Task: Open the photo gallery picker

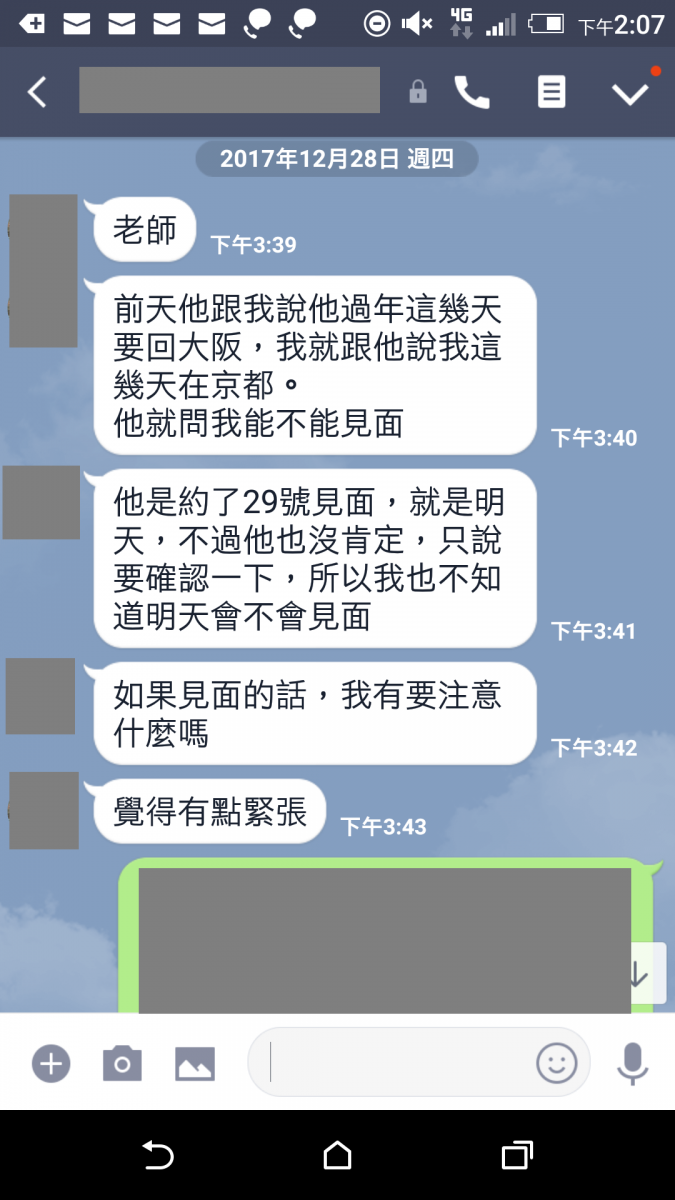Action: (x=195, y=1063)
